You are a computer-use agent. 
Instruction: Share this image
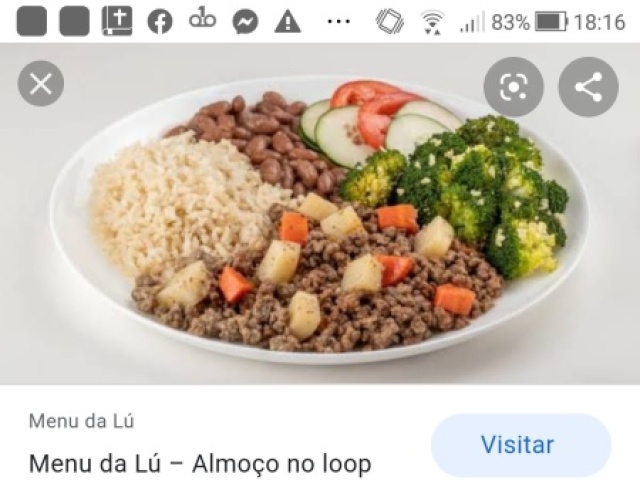click(588, 87)
